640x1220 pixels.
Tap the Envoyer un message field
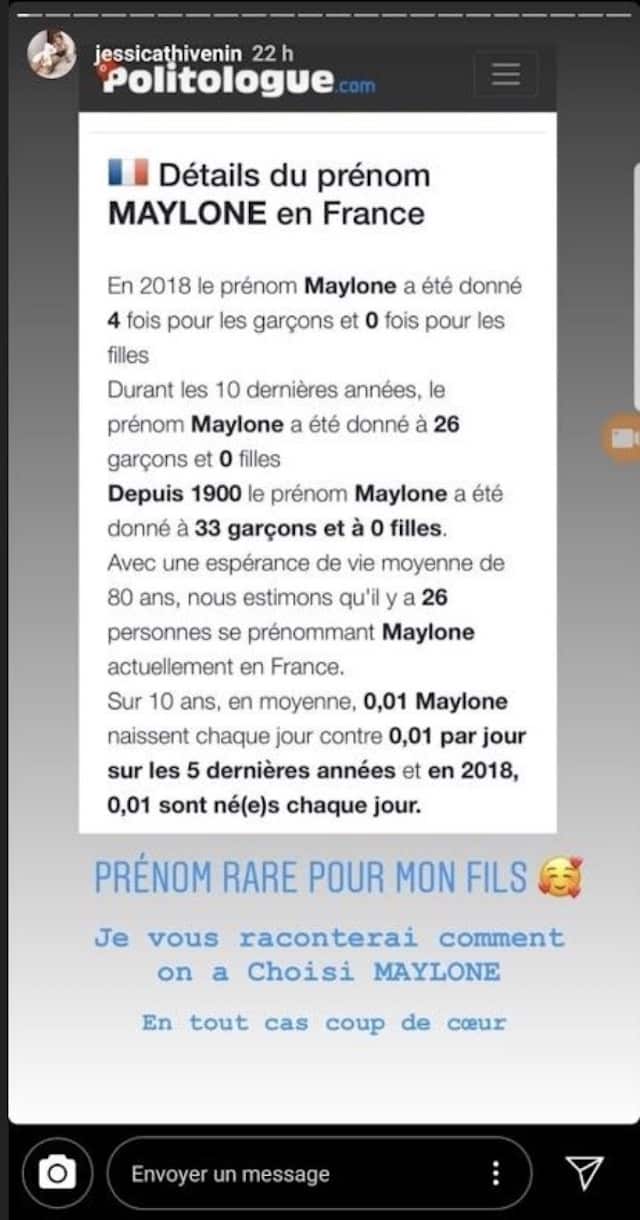click(x=290, y=1173)
